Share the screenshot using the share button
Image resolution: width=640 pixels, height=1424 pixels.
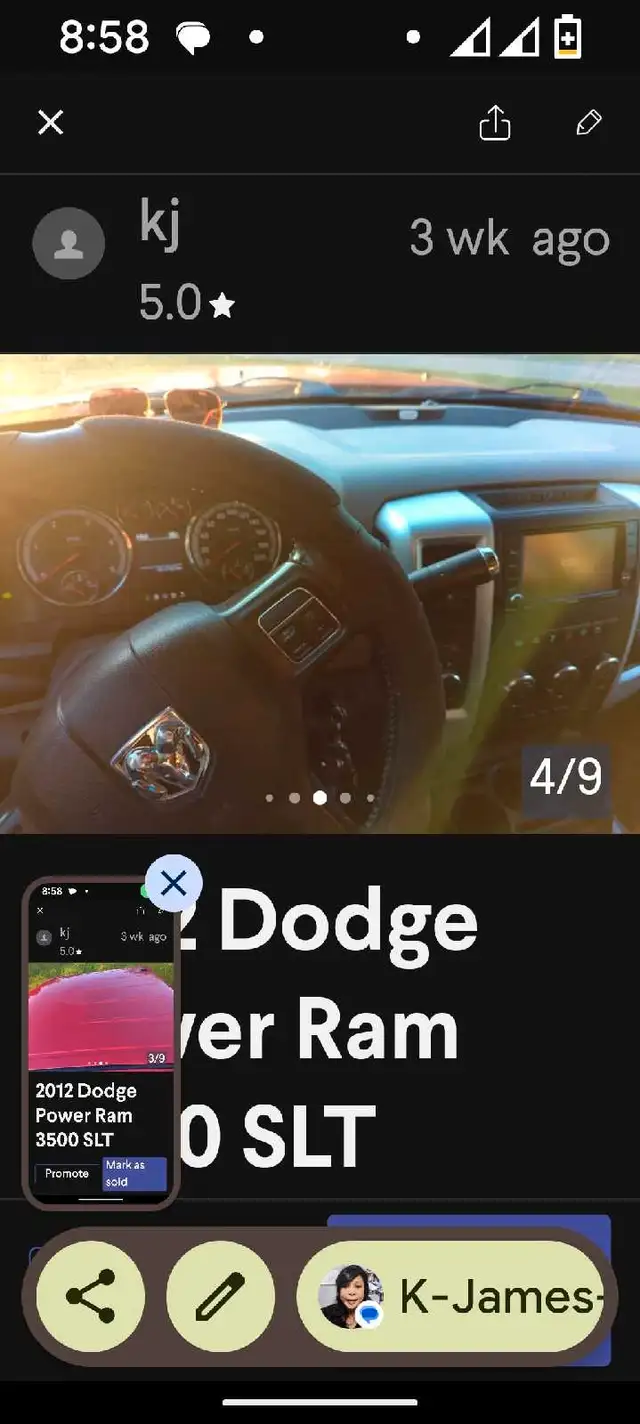90,1297
